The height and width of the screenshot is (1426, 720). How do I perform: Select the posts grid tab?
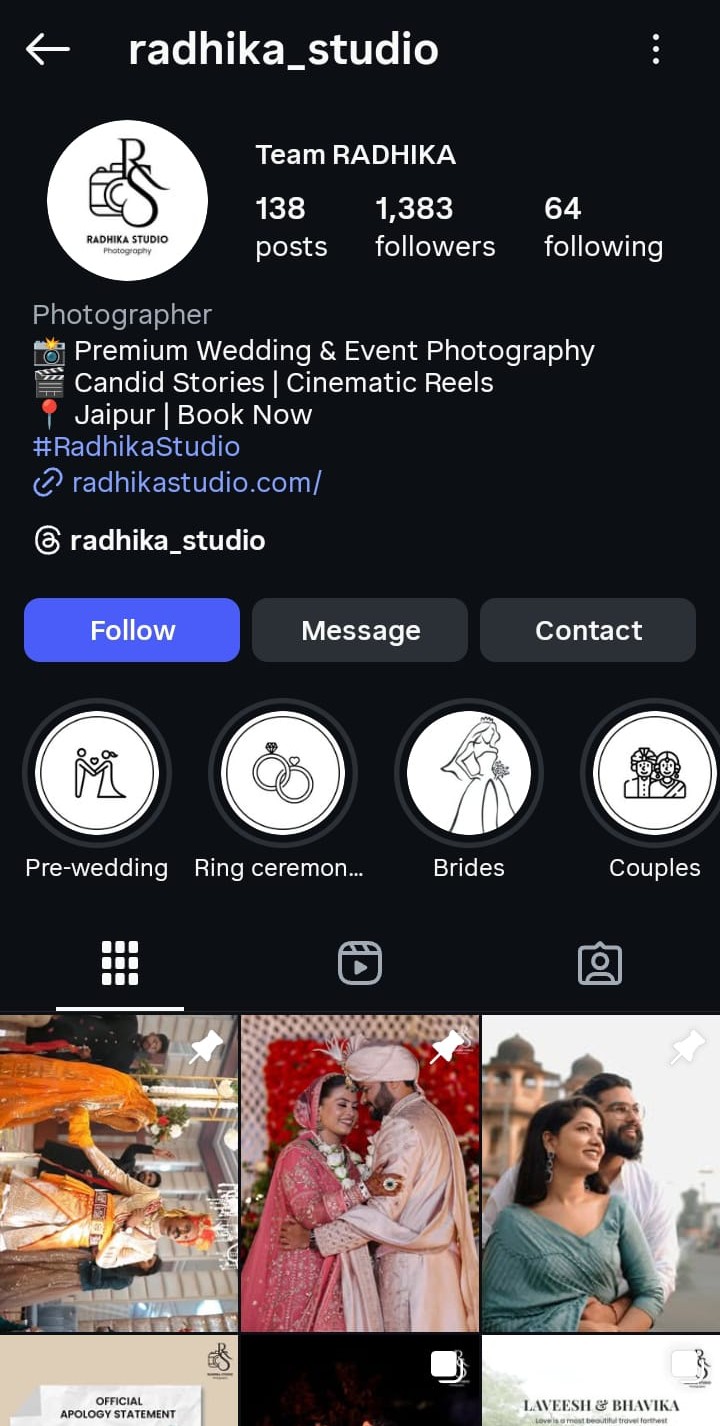click(x=120, y=964)
